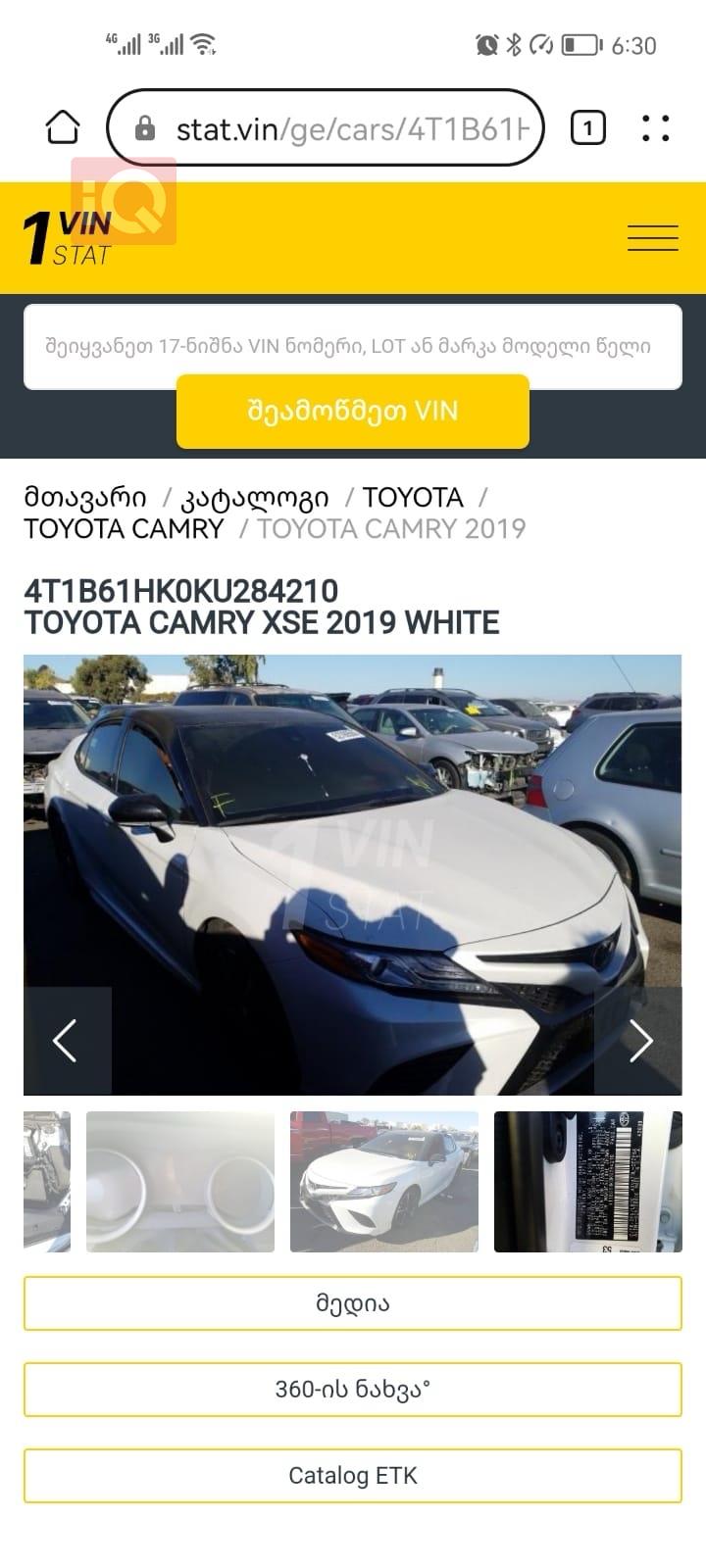Go to the browser home page
Image resolution: width=706 pixels, height=1568 pixels.
point(63,127)
